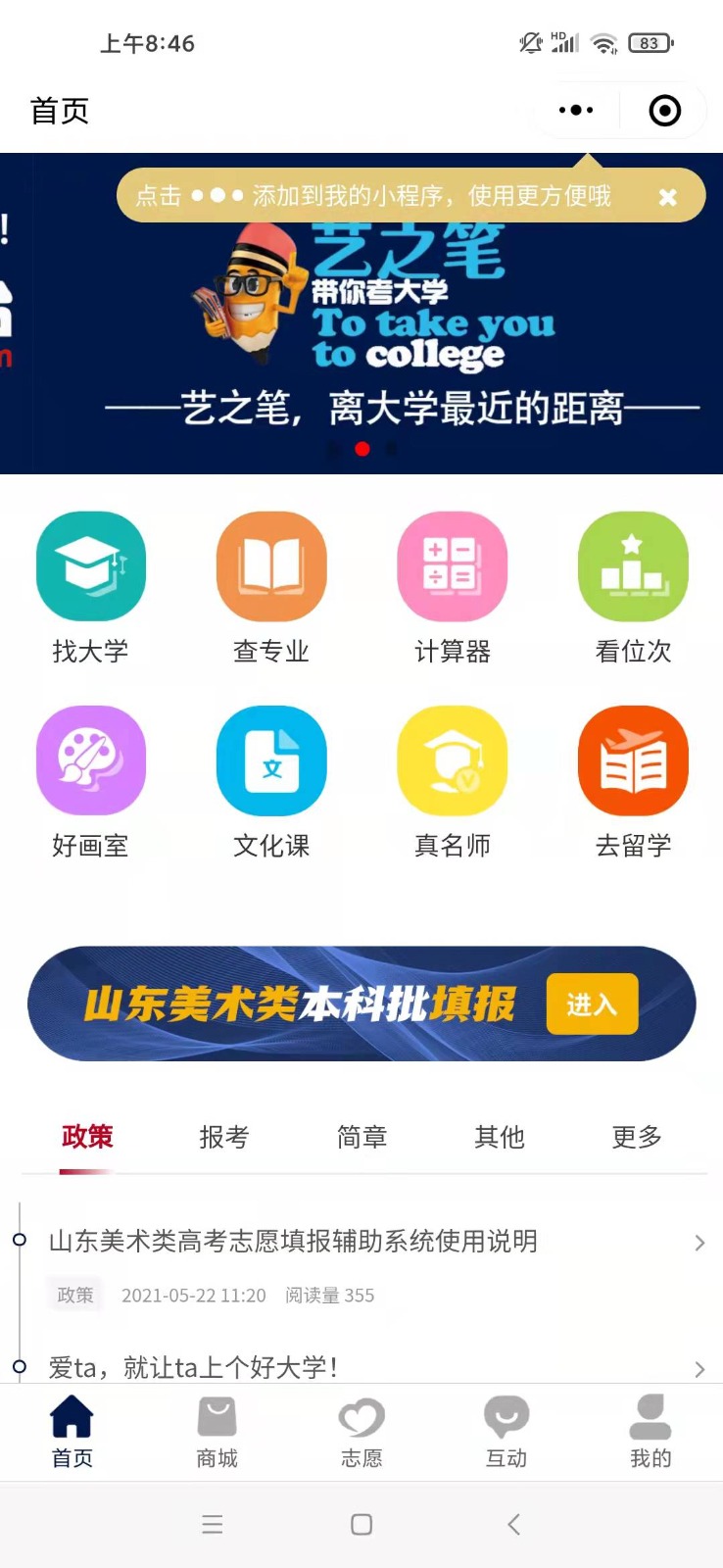The image size is (723, 1568).
Task: Switch to the 其他 tab
Action: coord(500,1137)
